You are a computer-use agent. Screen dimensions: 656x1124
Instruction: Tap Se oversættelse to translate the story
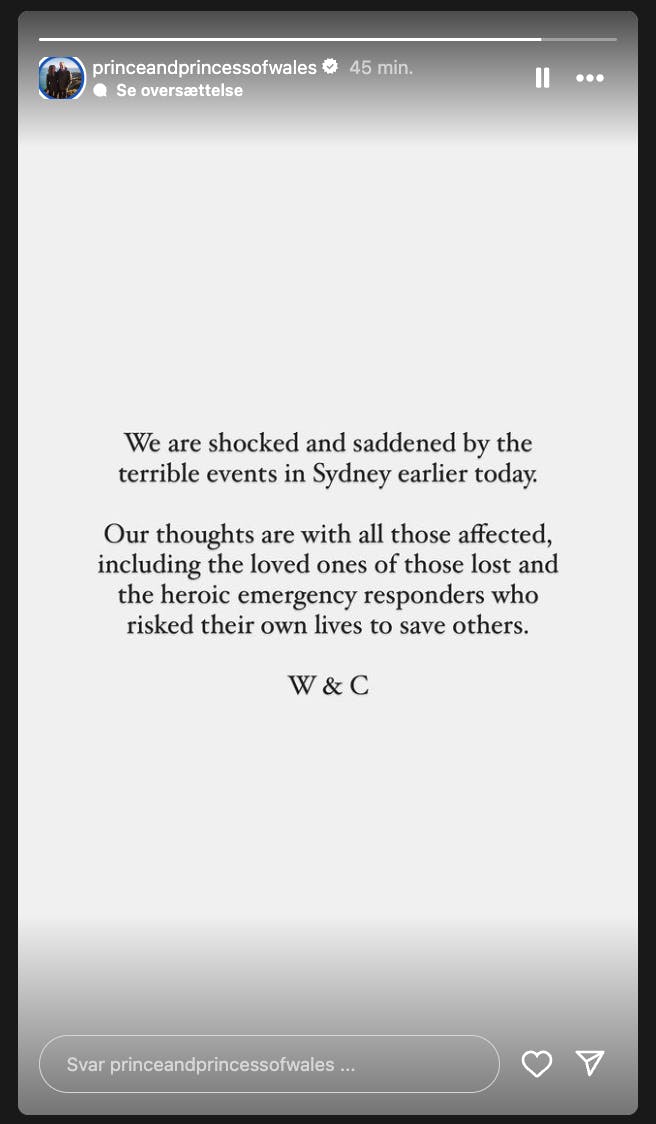tap(179, 90)
